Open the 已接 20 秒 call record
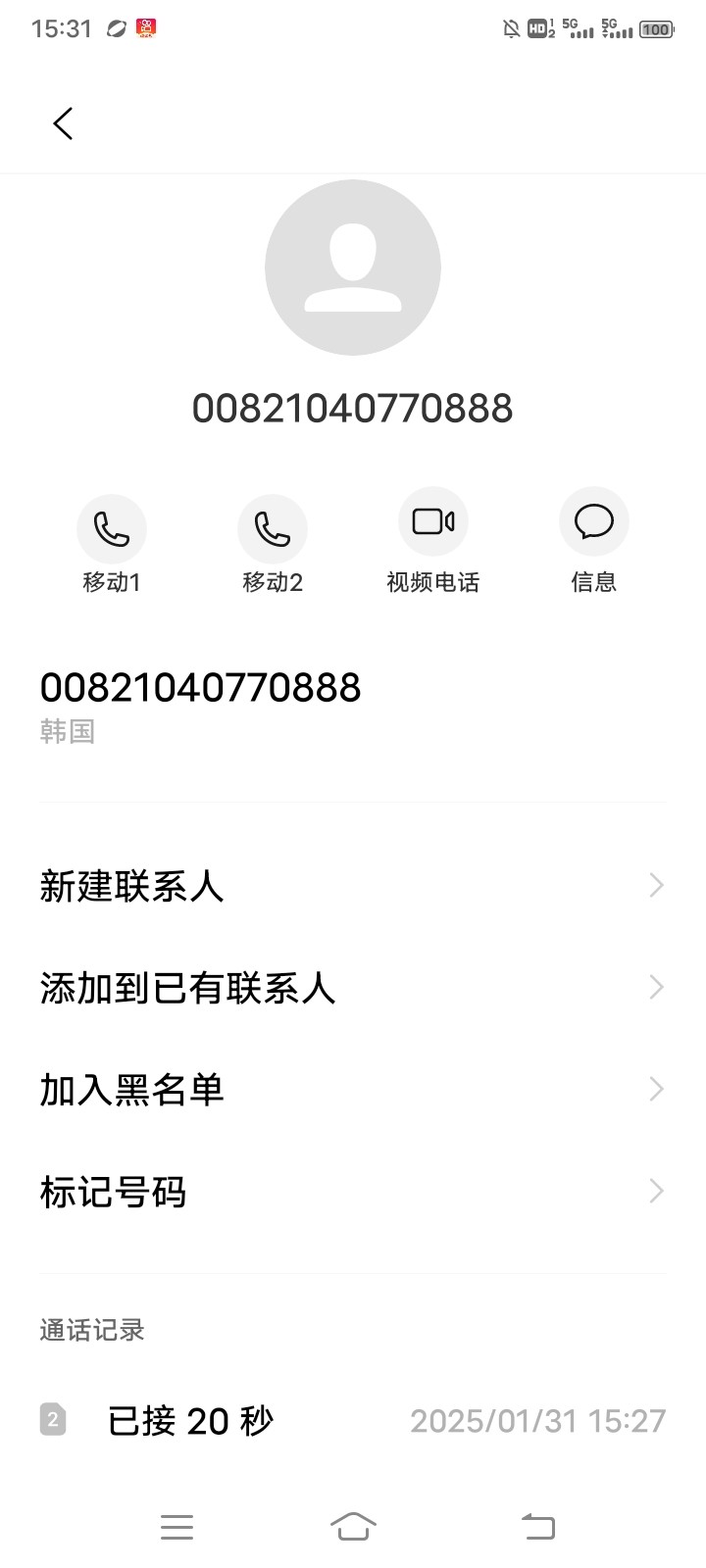The height and width of the screenshot is (1568, 706). coord(353,1420)
